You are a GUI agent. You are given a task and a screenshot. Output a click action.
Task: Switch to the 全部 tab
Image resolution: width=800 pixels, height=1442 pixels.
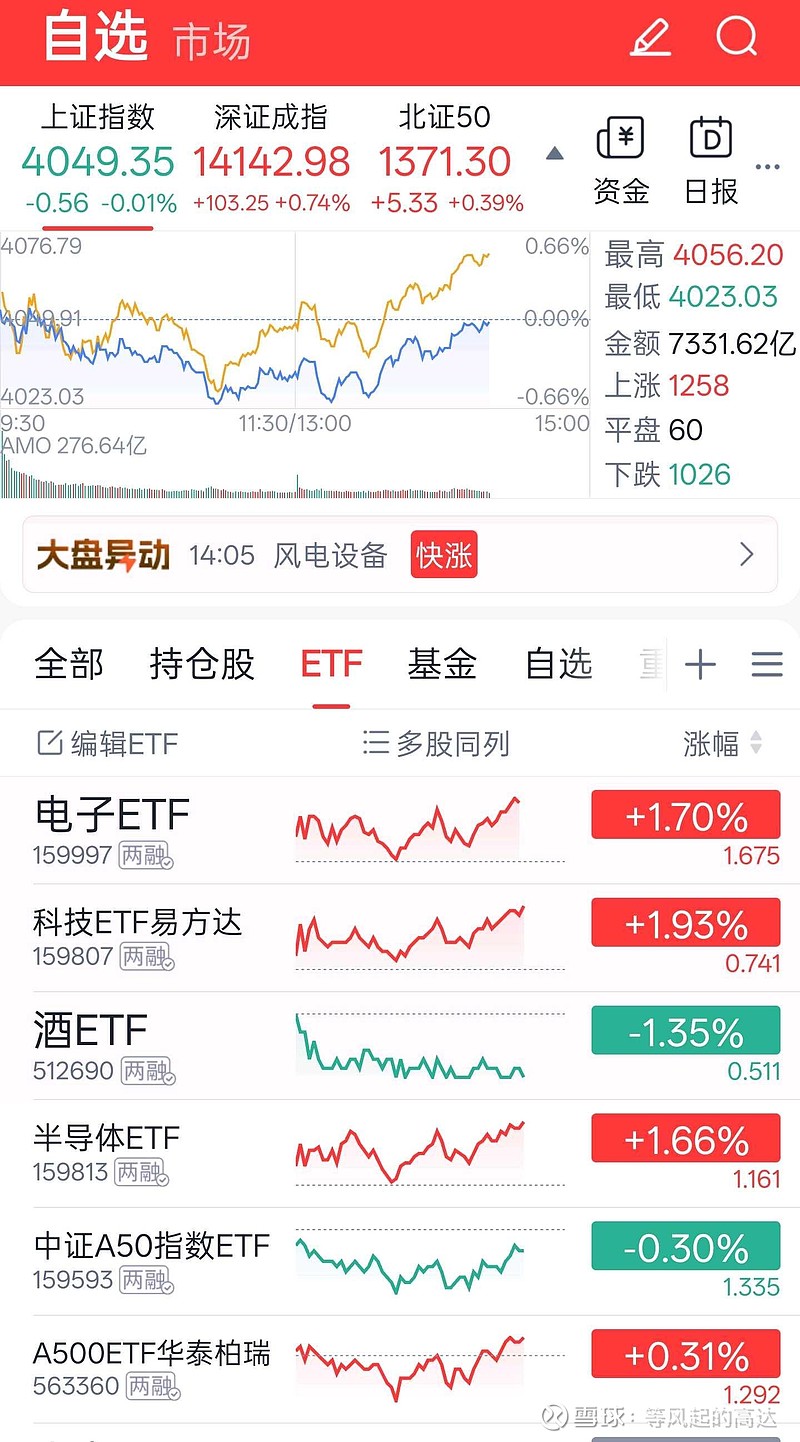(69, 664)
